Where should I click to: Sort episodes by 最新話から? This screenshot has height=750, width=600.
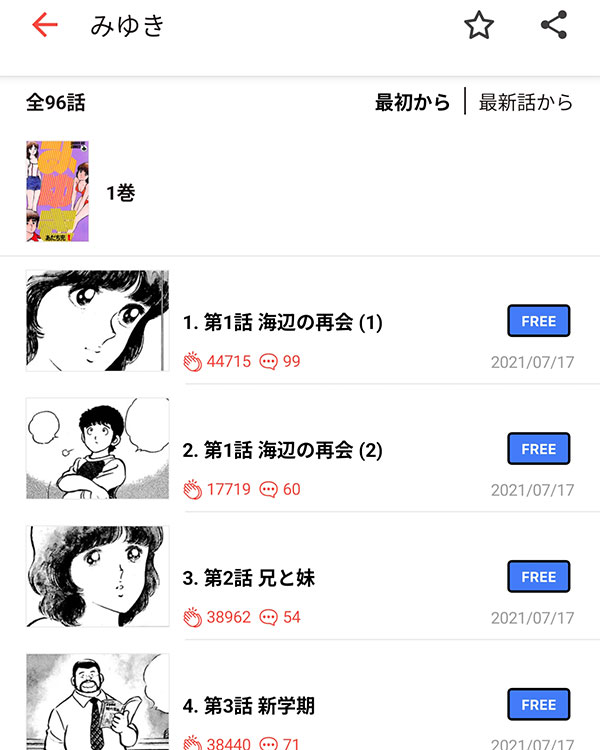coord(526,102)
